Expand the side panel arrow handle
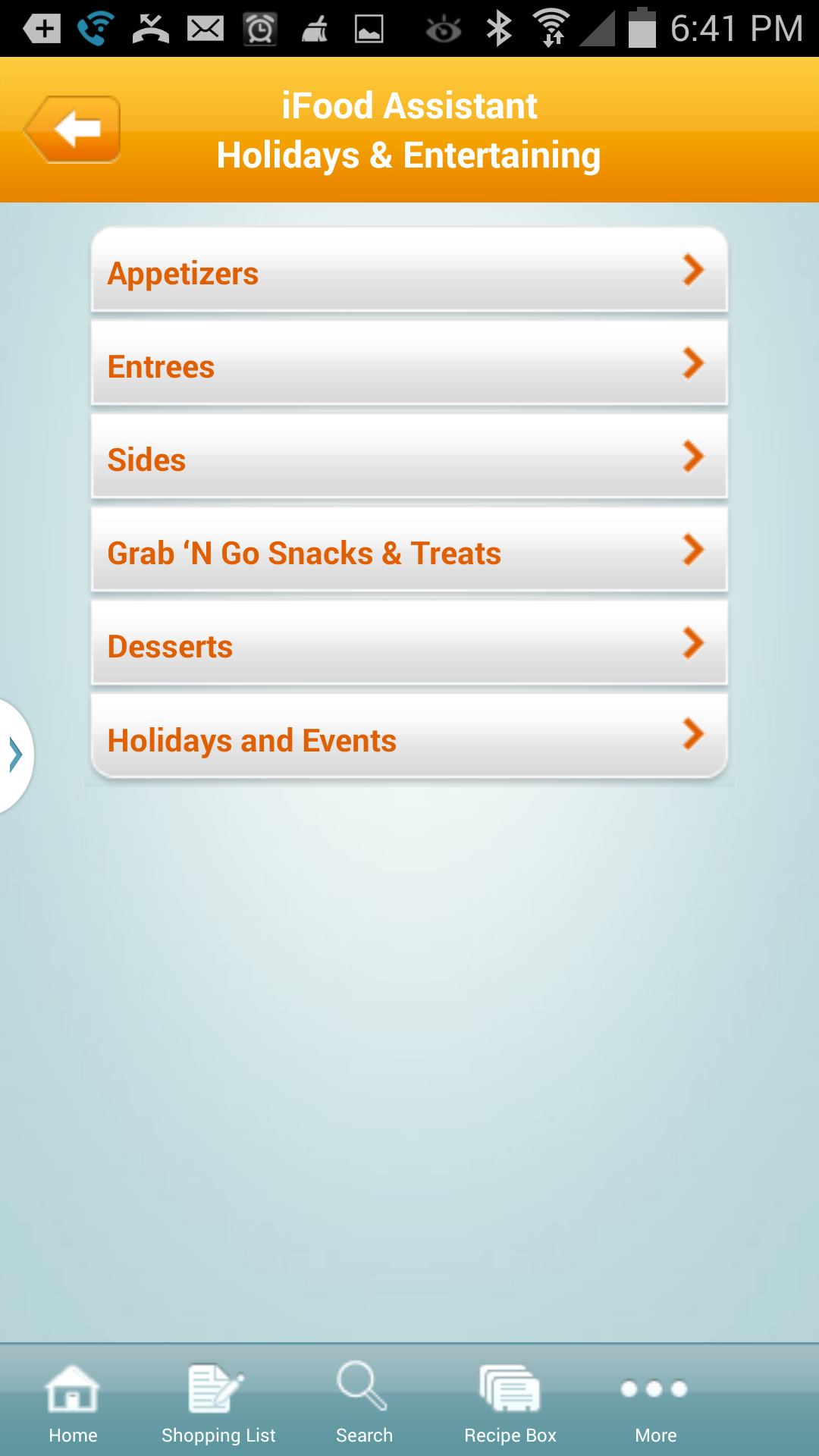 (15, 755)
